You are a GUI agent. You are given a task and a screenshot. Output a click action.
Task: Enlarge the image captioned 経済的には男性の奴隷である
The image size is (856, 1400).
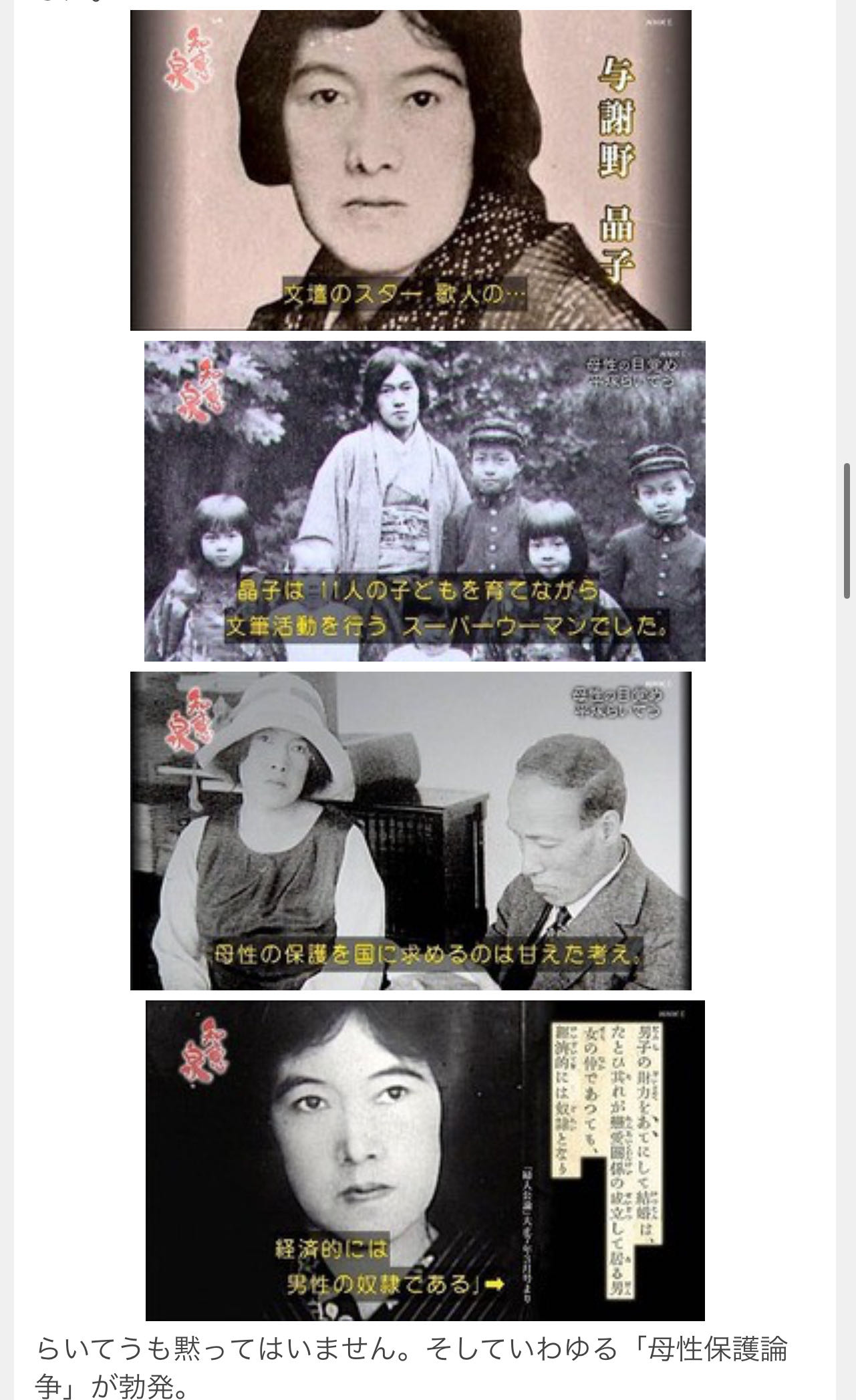[424, 1160]
